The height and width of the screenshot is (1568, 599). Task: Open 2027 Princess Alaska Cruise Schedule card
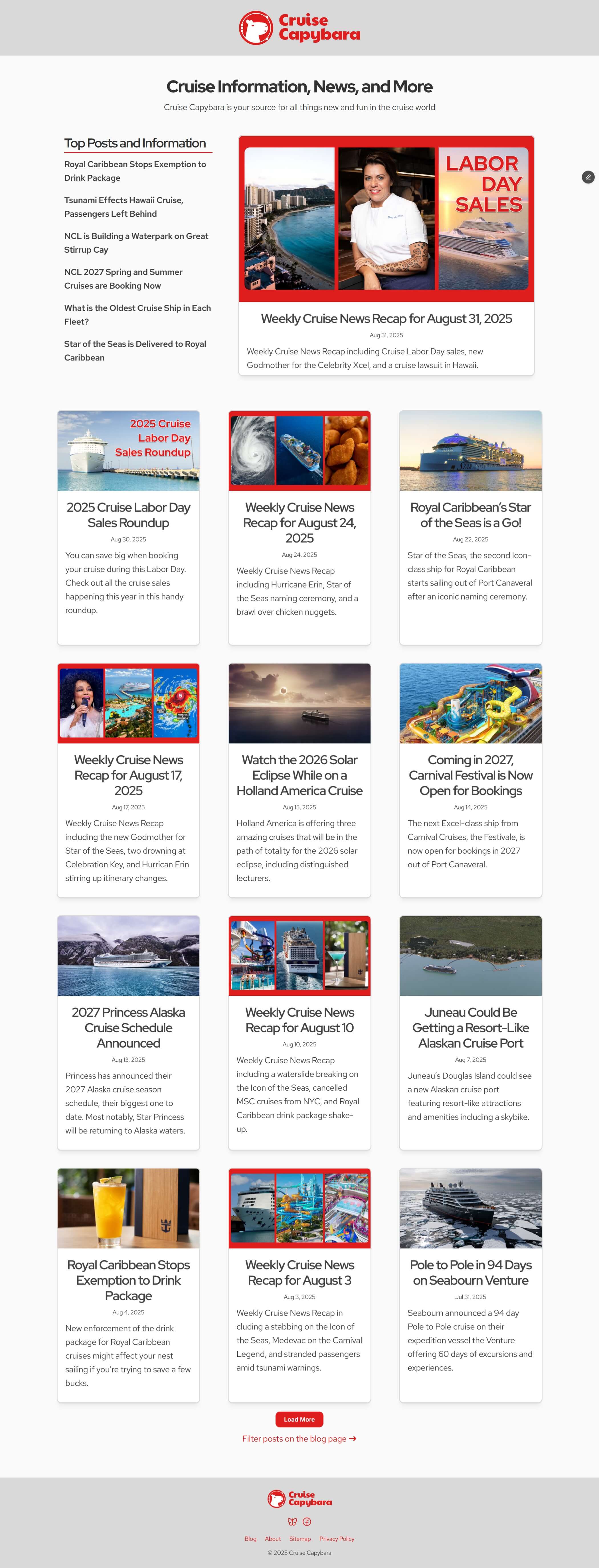click(128, 1028)
